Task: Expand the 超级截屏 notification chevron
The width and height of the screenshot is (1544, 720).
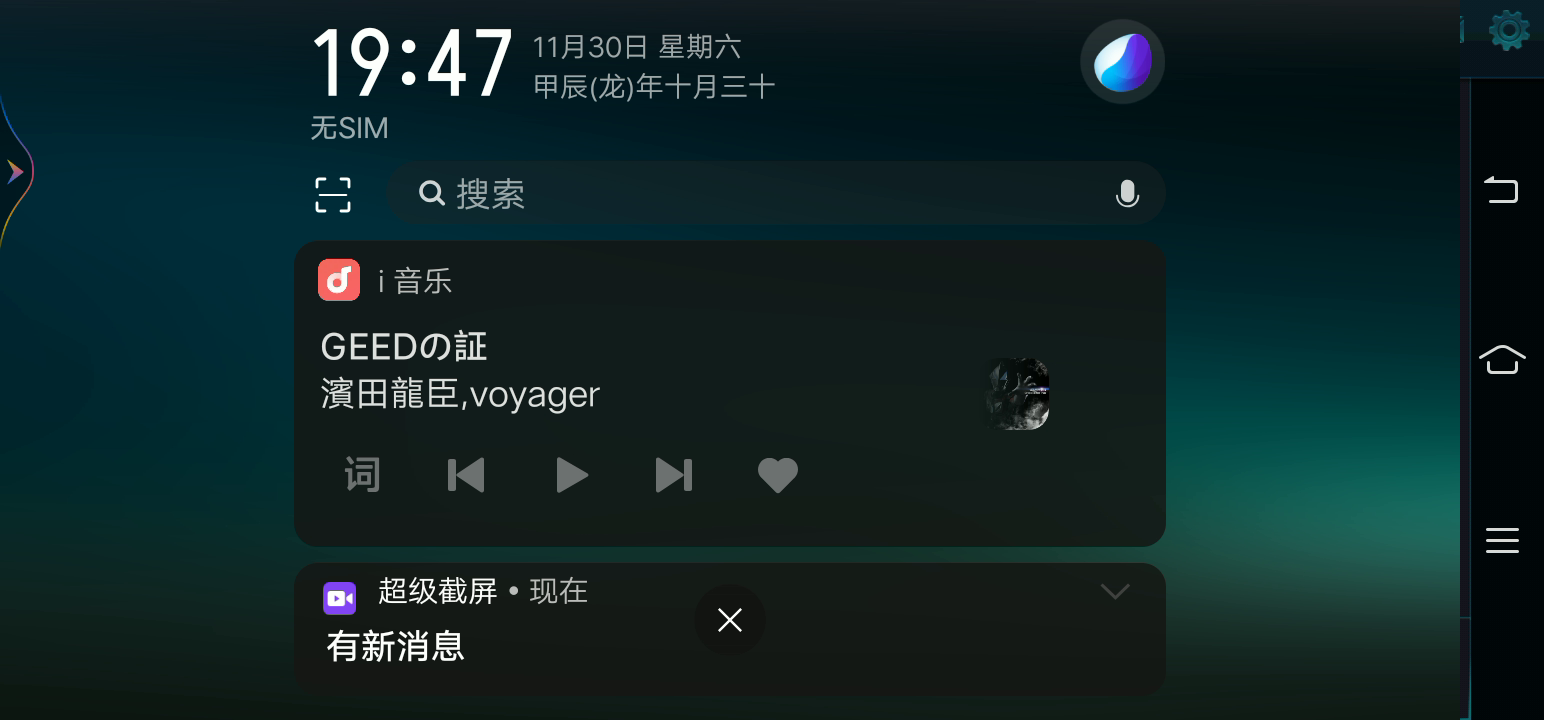Action: pyautogui.click(x=1115, y=592)
